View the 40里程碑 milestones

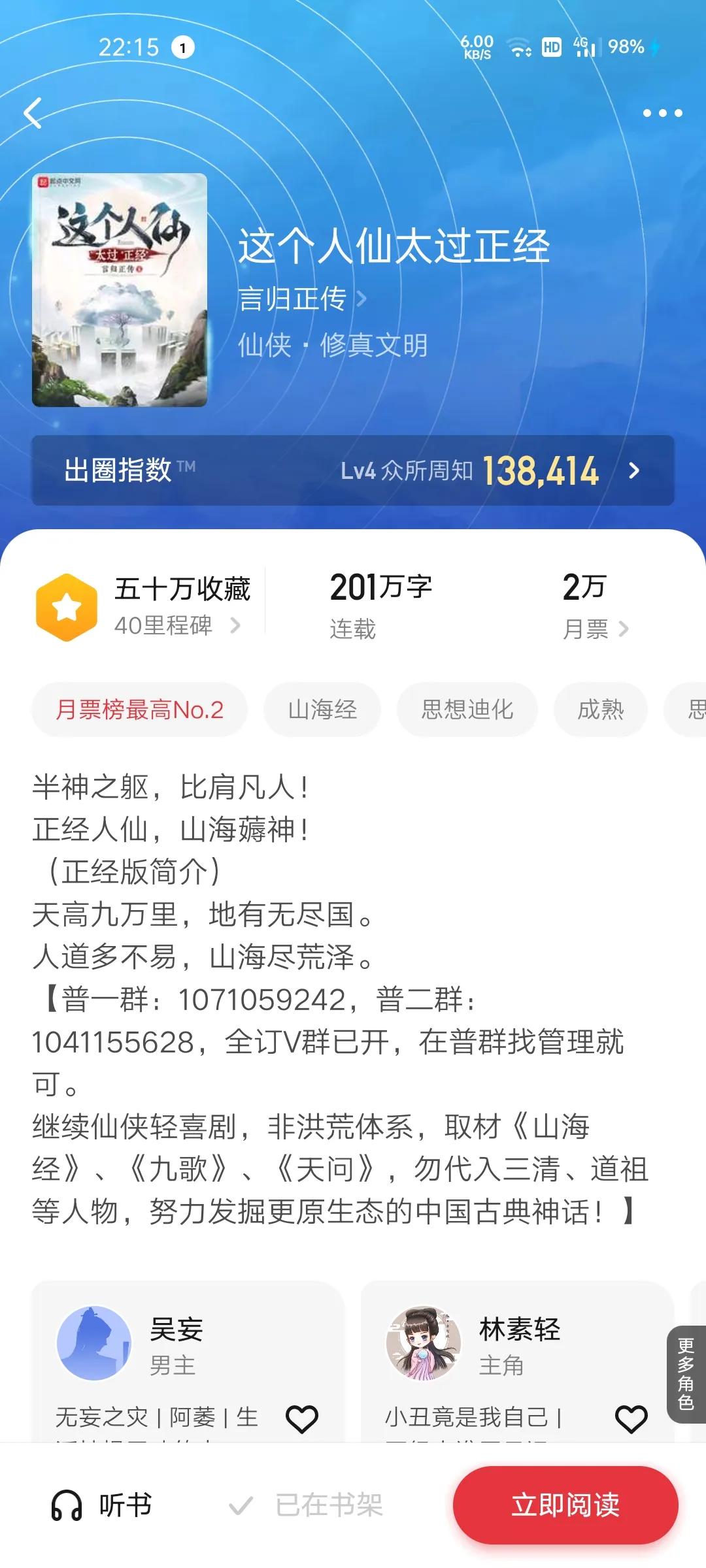176,626
